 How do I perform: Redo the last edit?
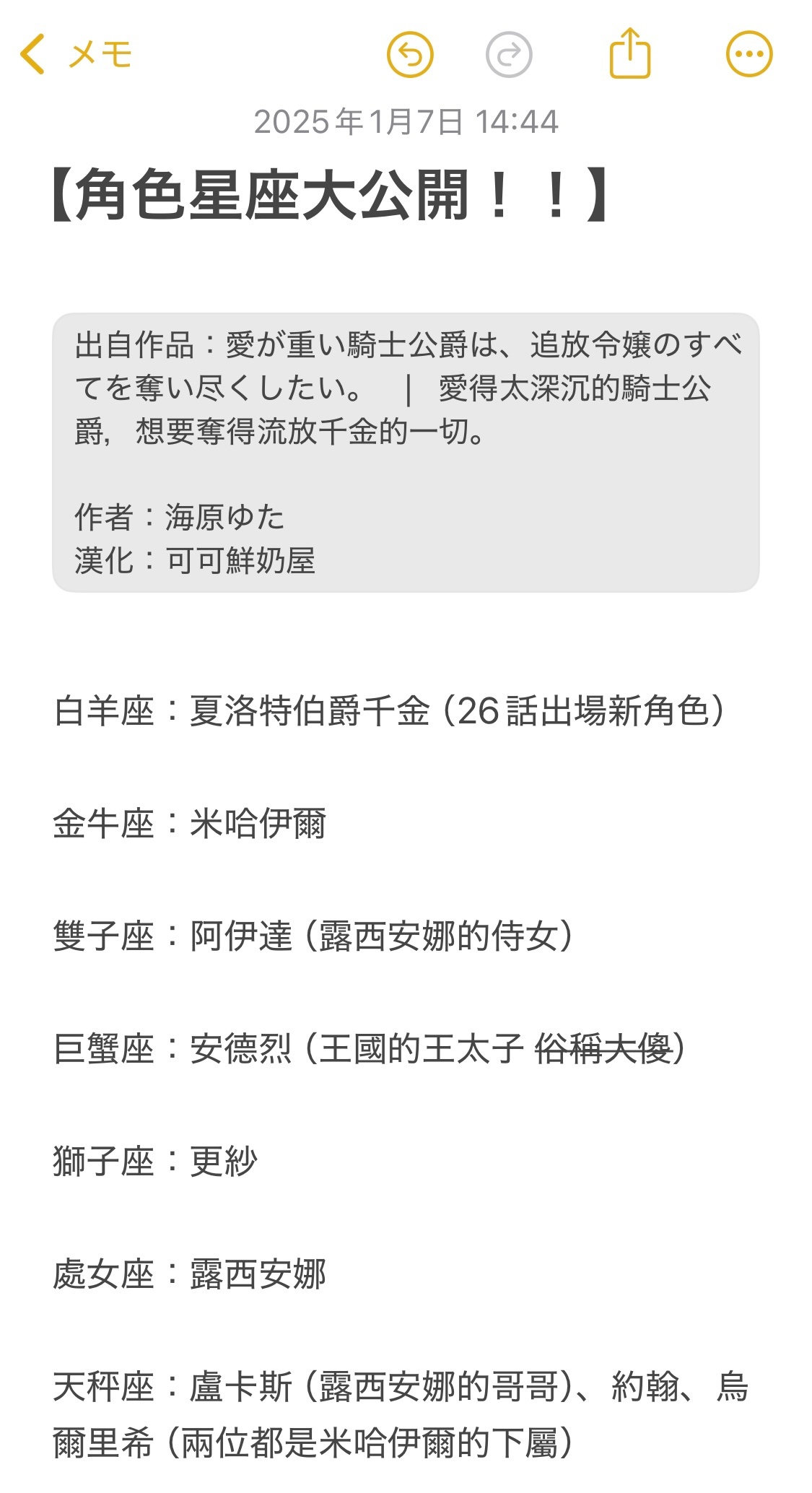(509, 55)
